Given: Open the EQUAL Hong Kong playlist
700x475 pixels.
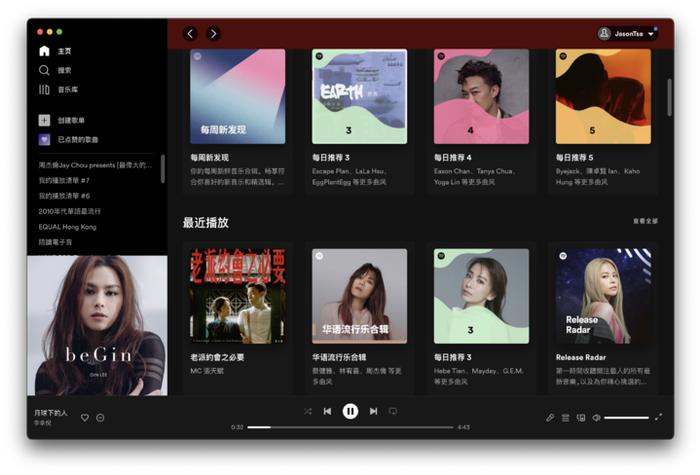Looking at the screenshot, I should tap(67, 226).
